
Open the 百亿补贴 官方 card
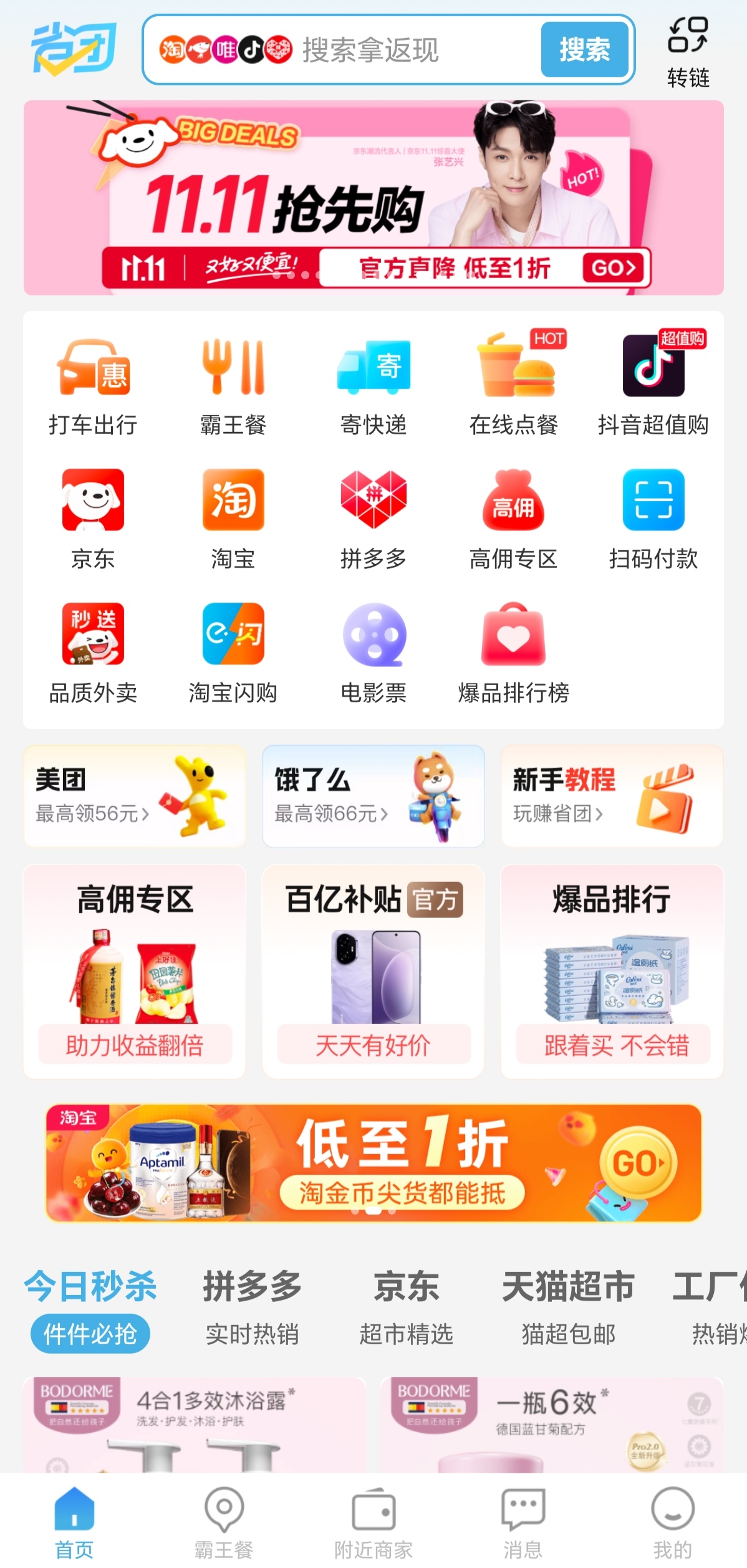pyautogui.click(x=373, y=971)
